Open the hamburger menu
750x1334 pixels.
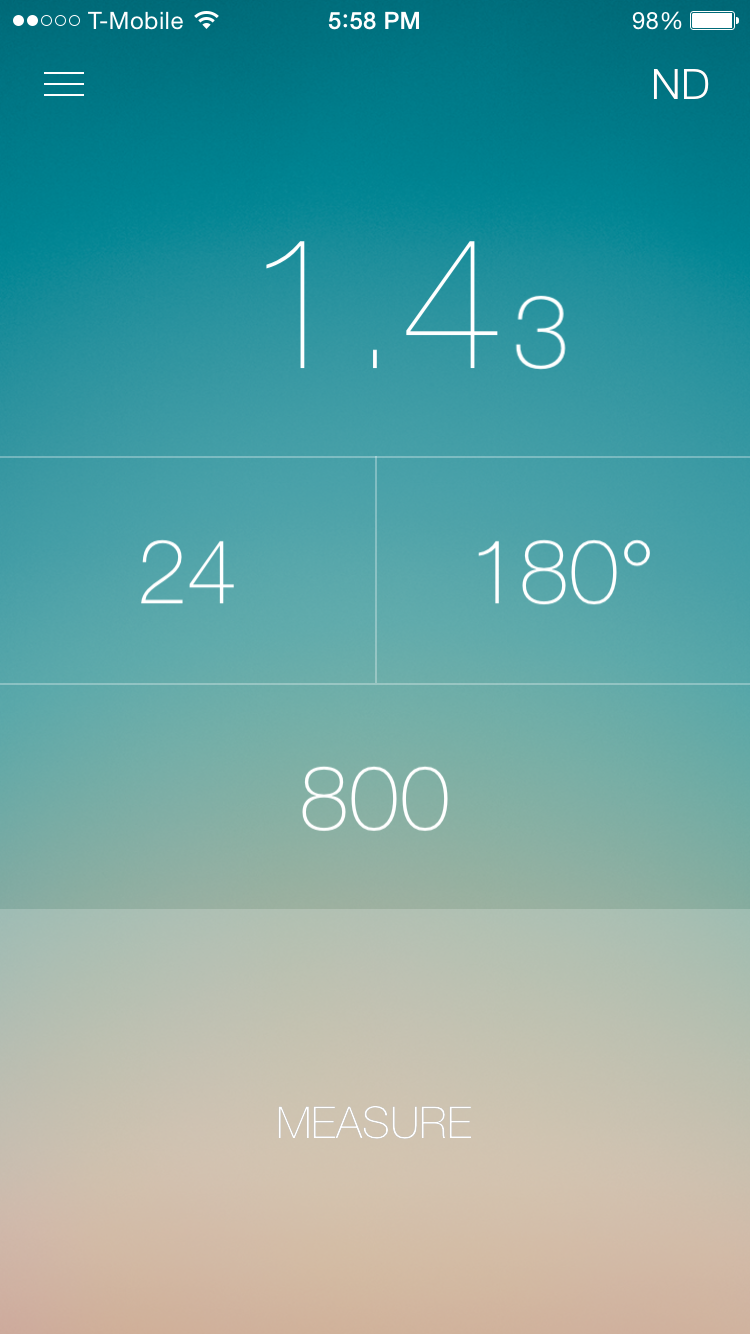(x=64, y=84)
